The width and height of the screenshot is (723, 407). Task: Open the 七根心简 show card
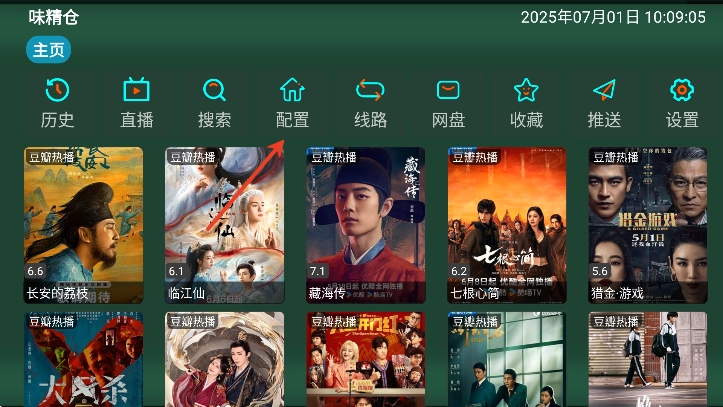(506, 225)
